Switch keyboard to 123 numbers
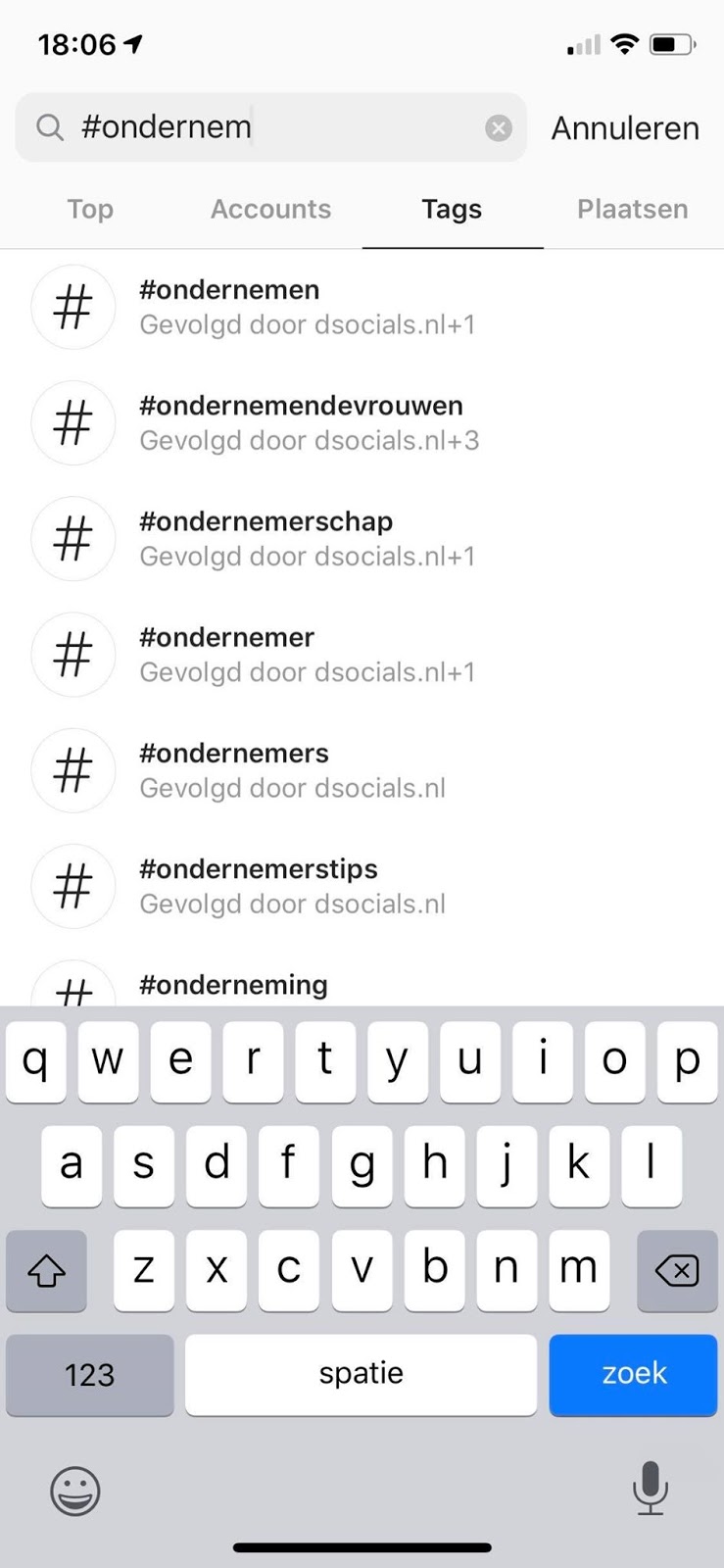Image resolution: width=724 pixels, height=1568 pixels. pyautogui.click(x=90, y=1374)
